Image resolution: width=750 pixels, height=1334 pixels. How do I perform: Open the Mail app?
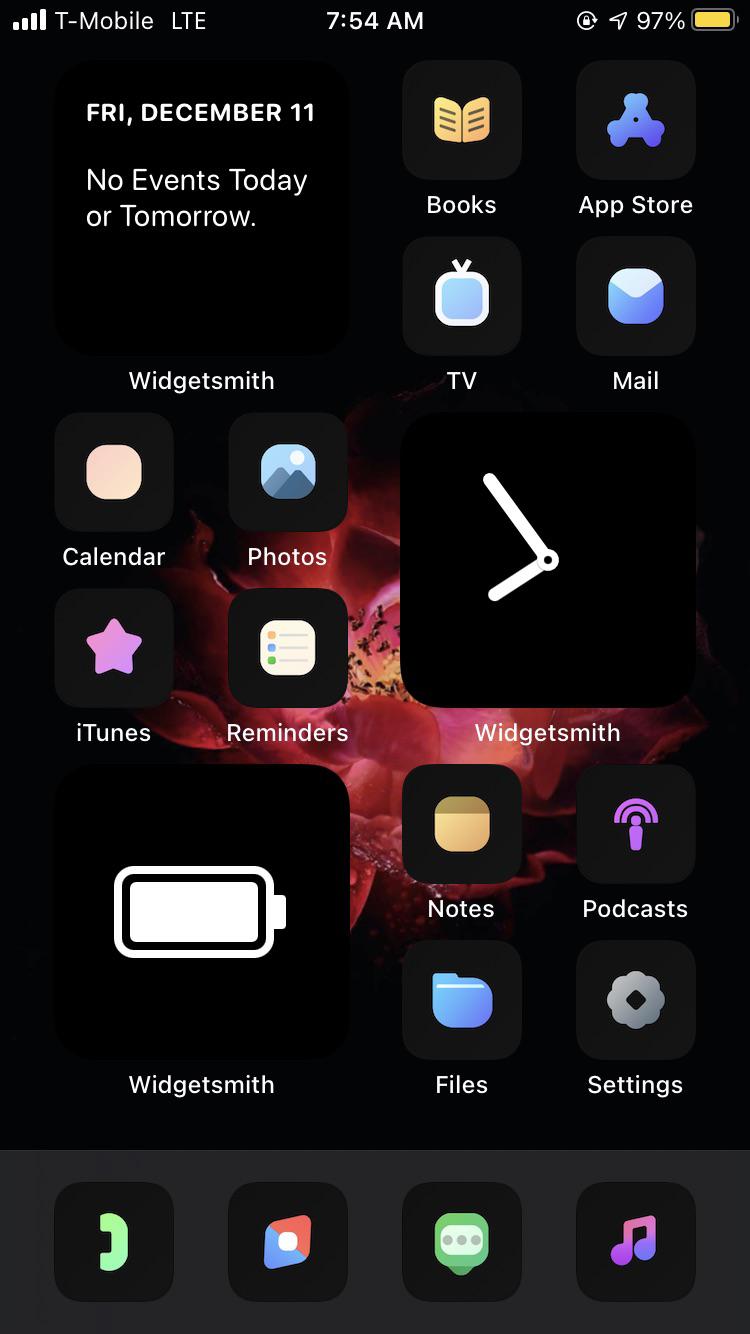(x=635, y=296)
